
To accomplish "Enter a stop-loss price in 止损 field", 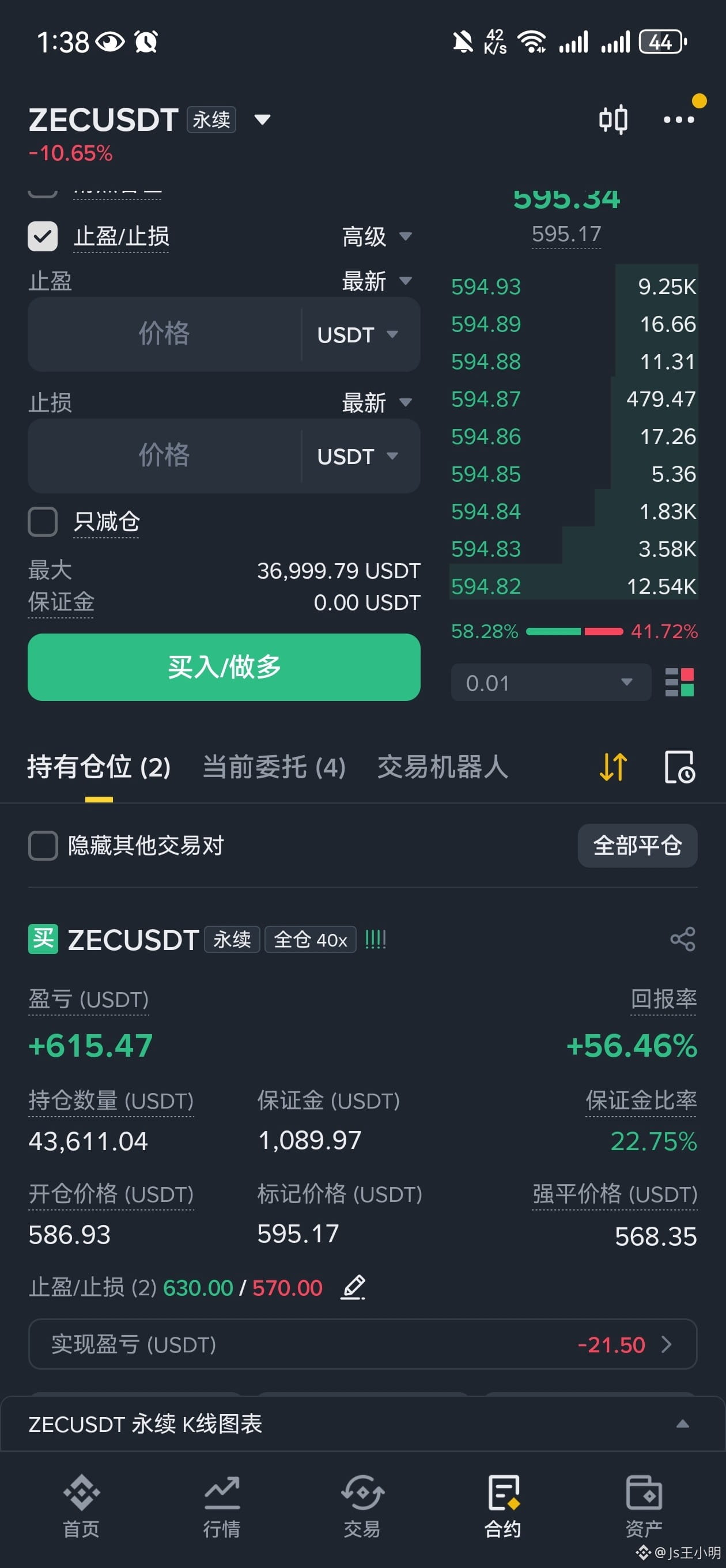I will click(164, 455).
